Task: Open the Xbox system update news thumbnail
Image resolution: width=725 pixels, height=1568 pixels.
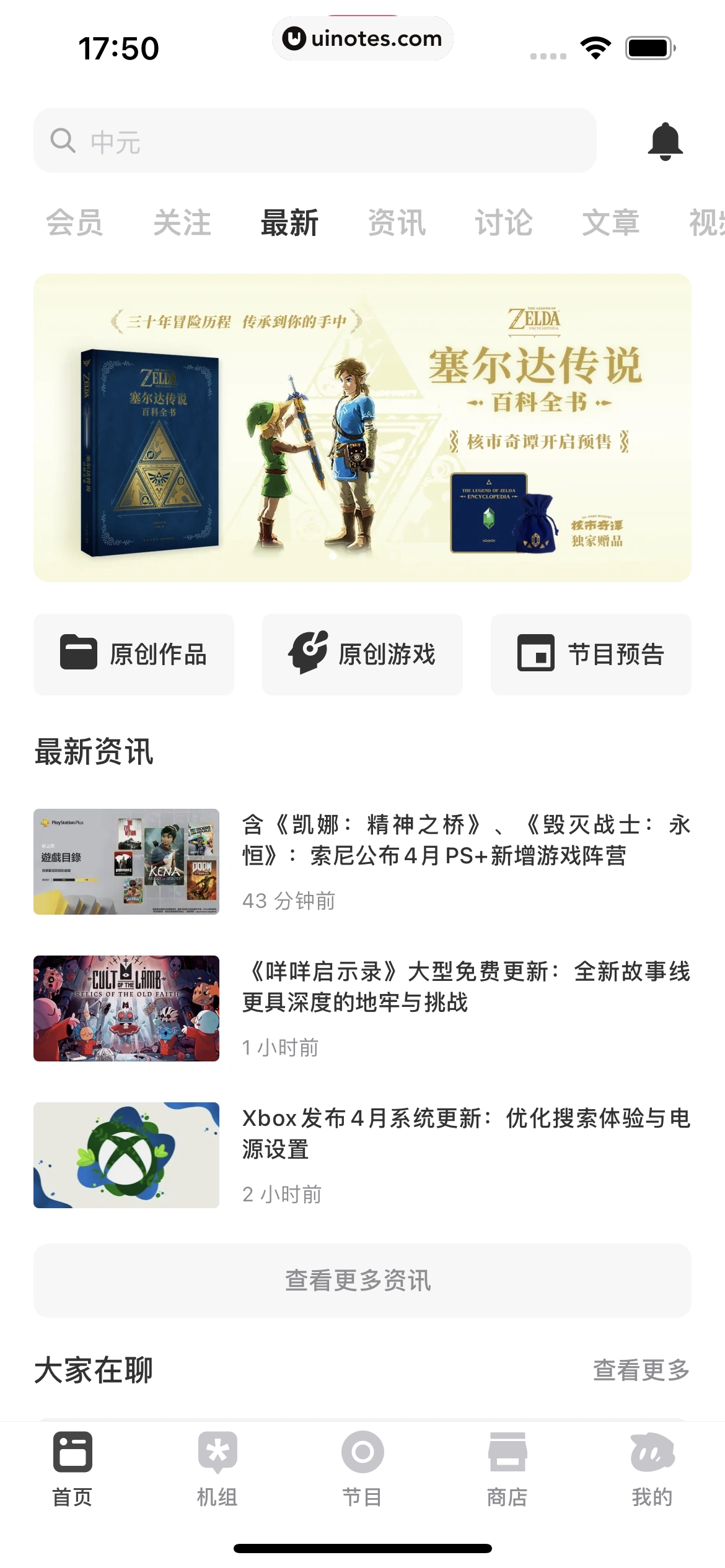Action: 126,1156
